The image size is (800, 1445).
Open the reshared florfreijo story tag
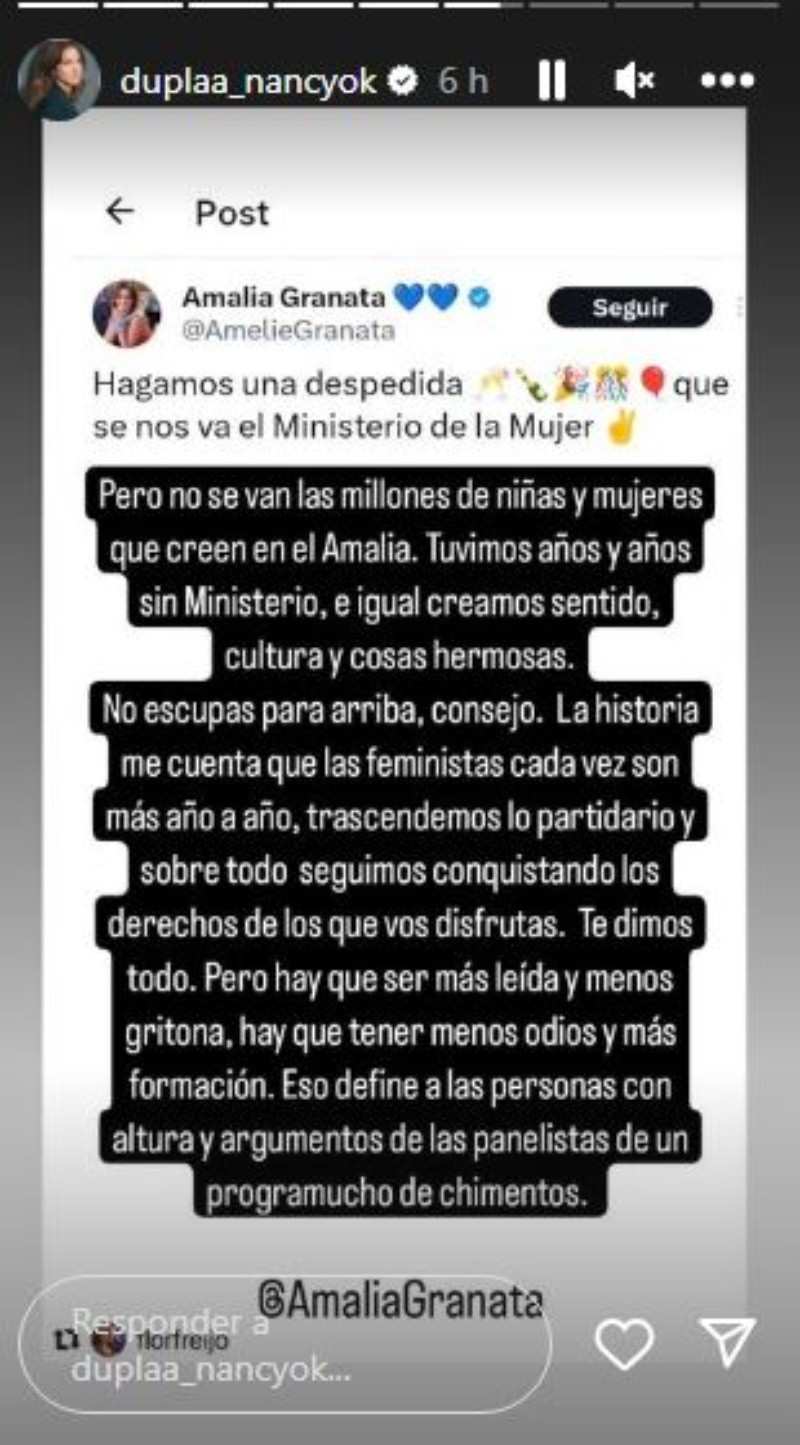pos(162,1341)
